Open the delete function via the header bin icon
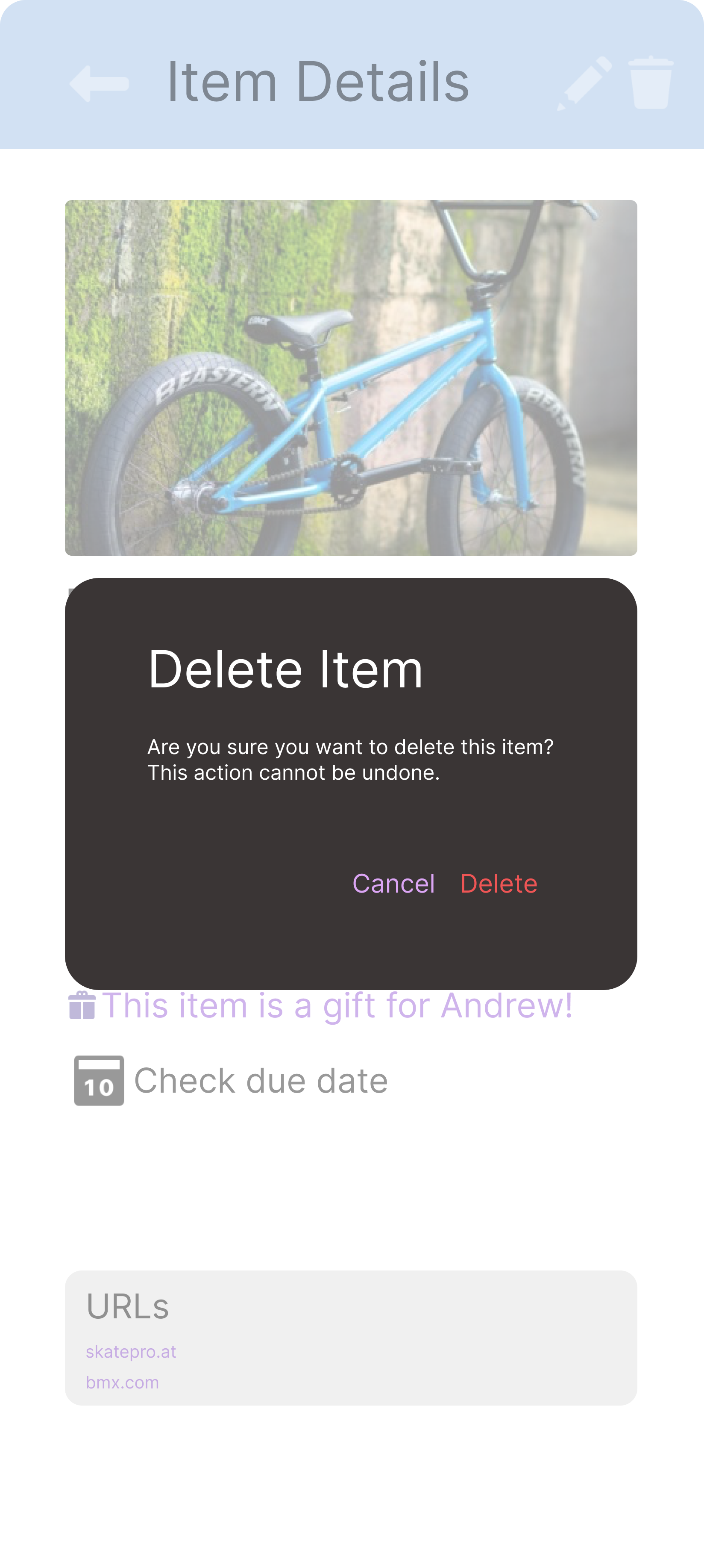The image size is (704, 1568). click(650, 83)
